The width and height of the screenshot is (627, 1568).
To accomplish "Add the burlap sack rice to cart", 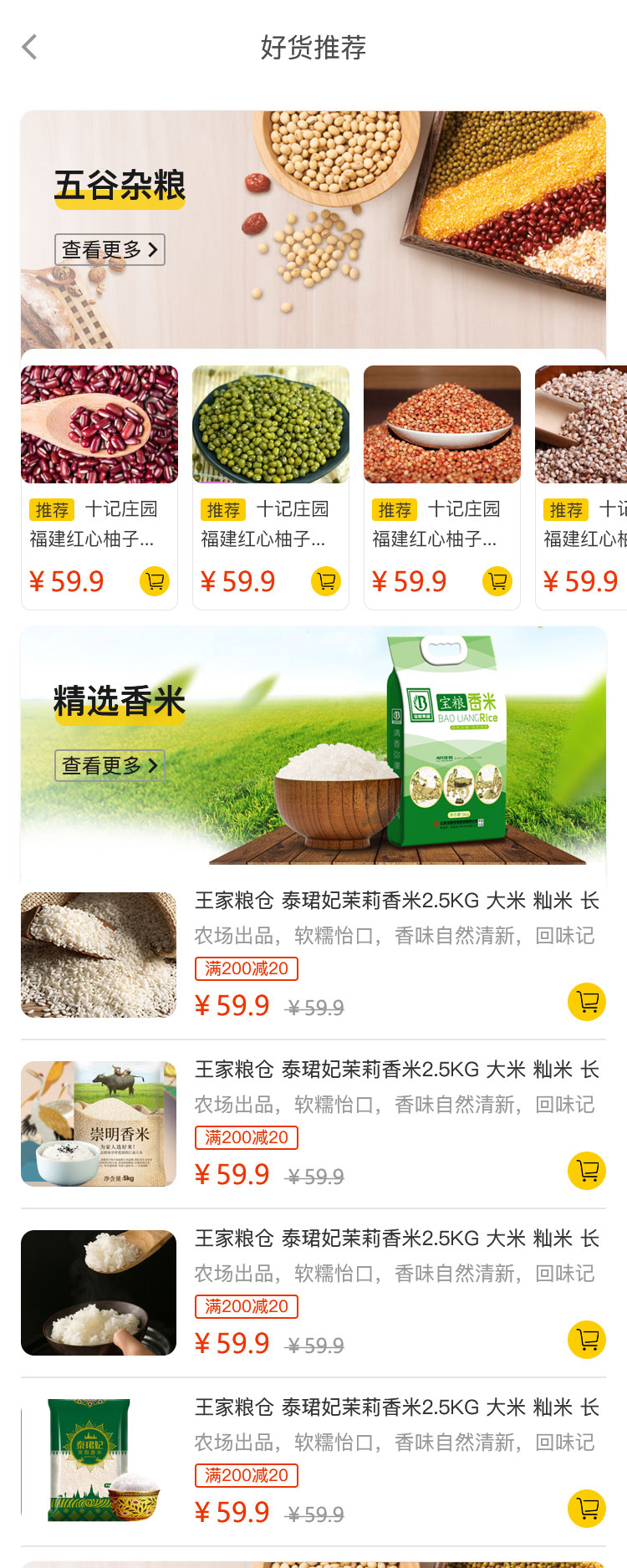I will tap(587, 1002).
